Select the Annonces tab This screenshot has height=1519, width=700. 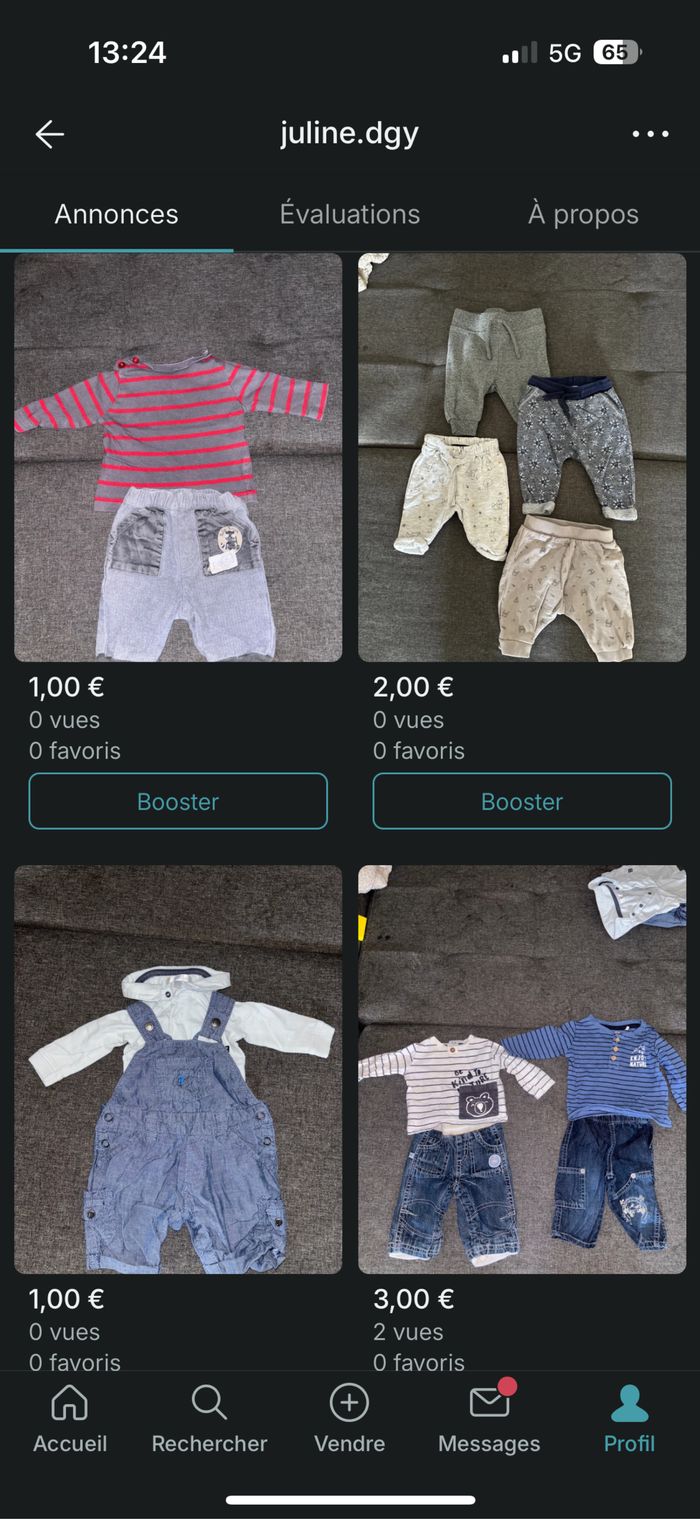tap(116, 214)
